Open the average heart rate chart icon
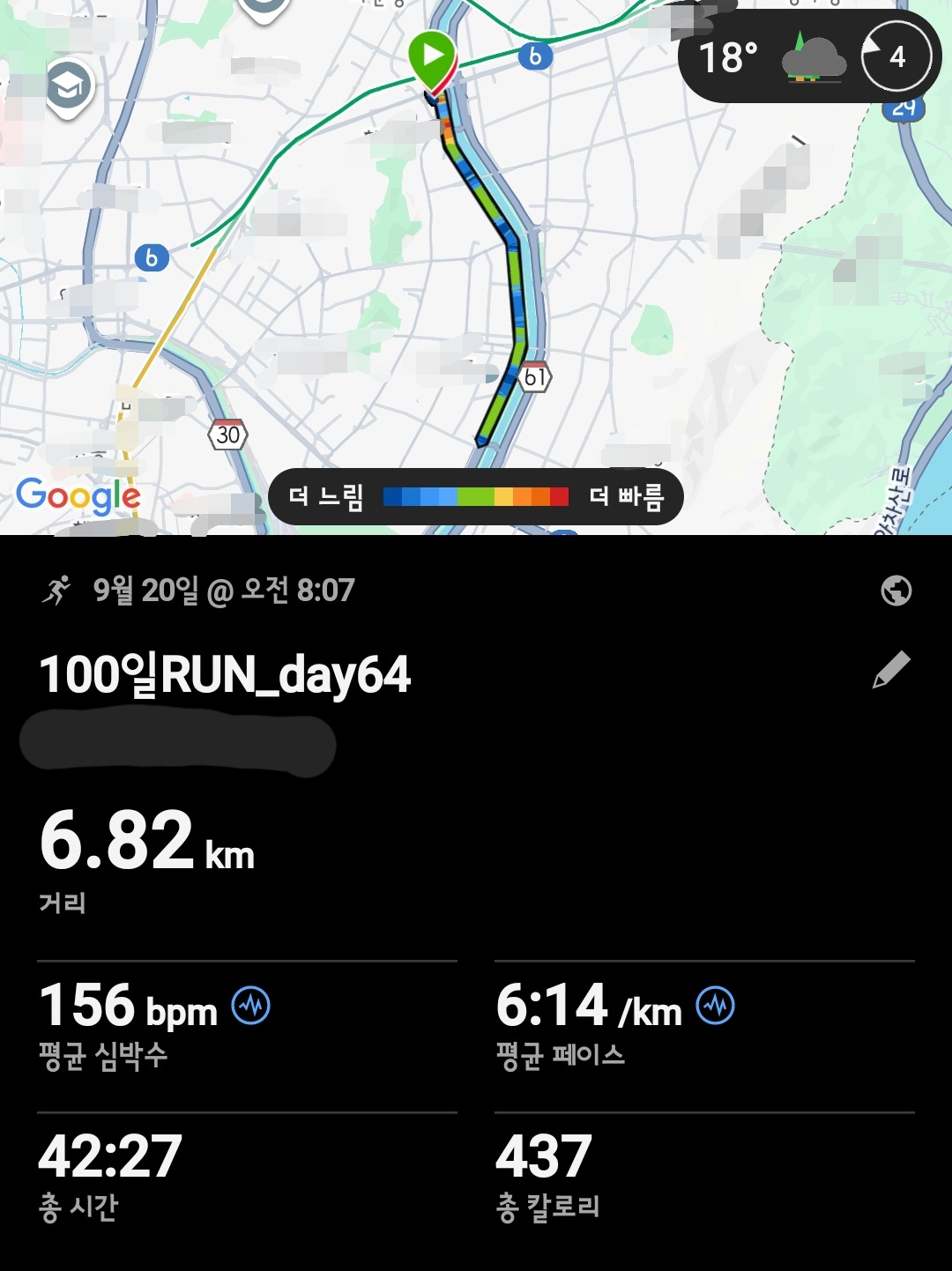 tap(251, 1005)
